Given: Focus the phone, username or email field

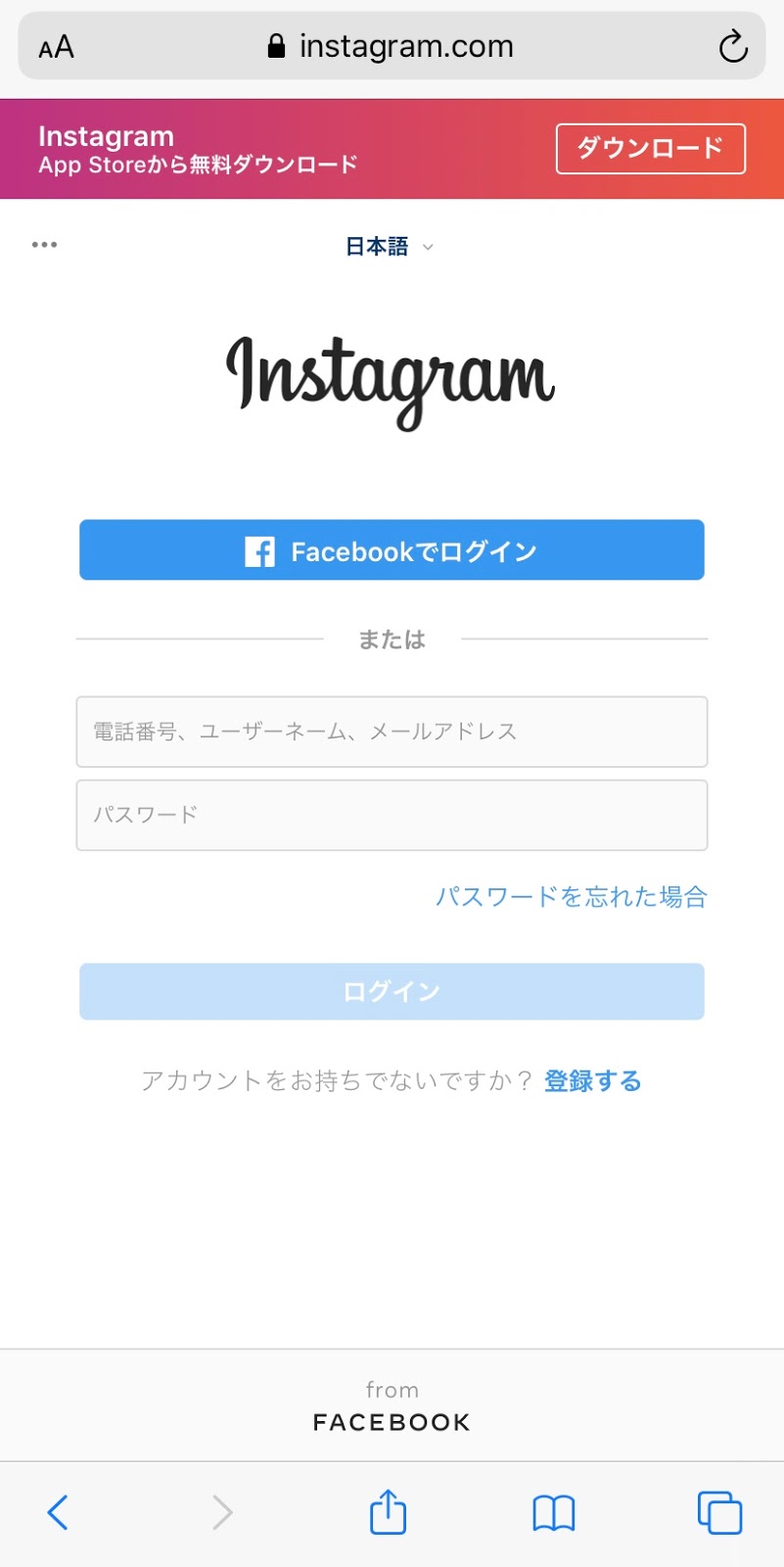Looking at the screenshot, I should 392,732.
